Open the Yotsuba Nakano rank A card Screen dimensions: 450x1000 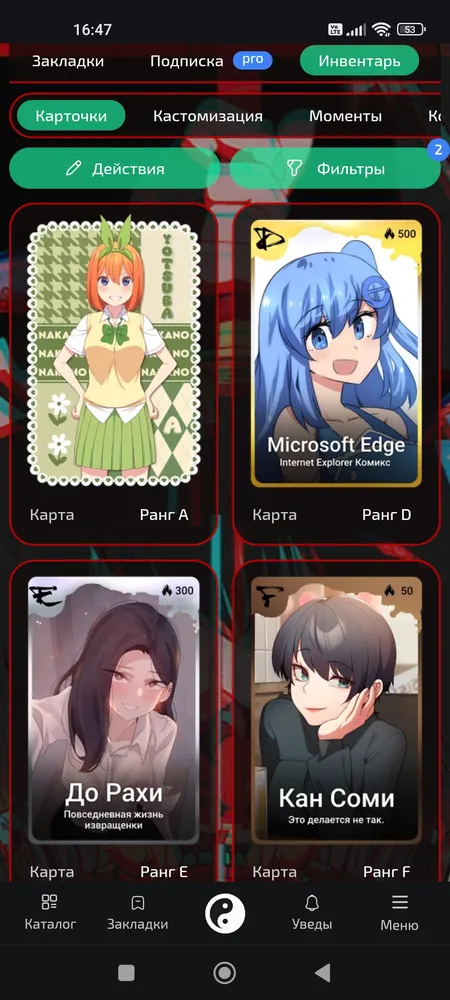(x=113, y=374)
